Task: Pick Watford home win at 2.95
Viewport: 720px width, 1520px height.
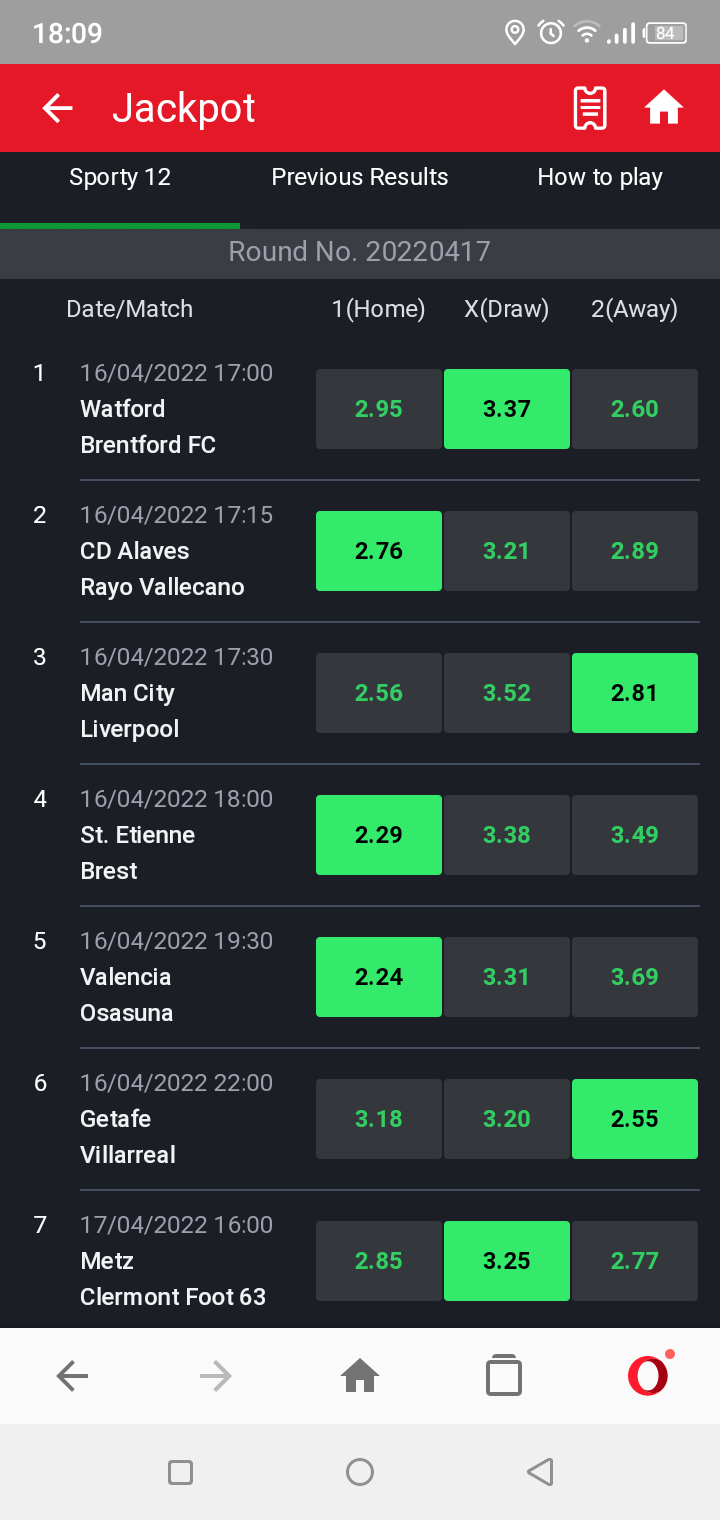Action: 379,409
